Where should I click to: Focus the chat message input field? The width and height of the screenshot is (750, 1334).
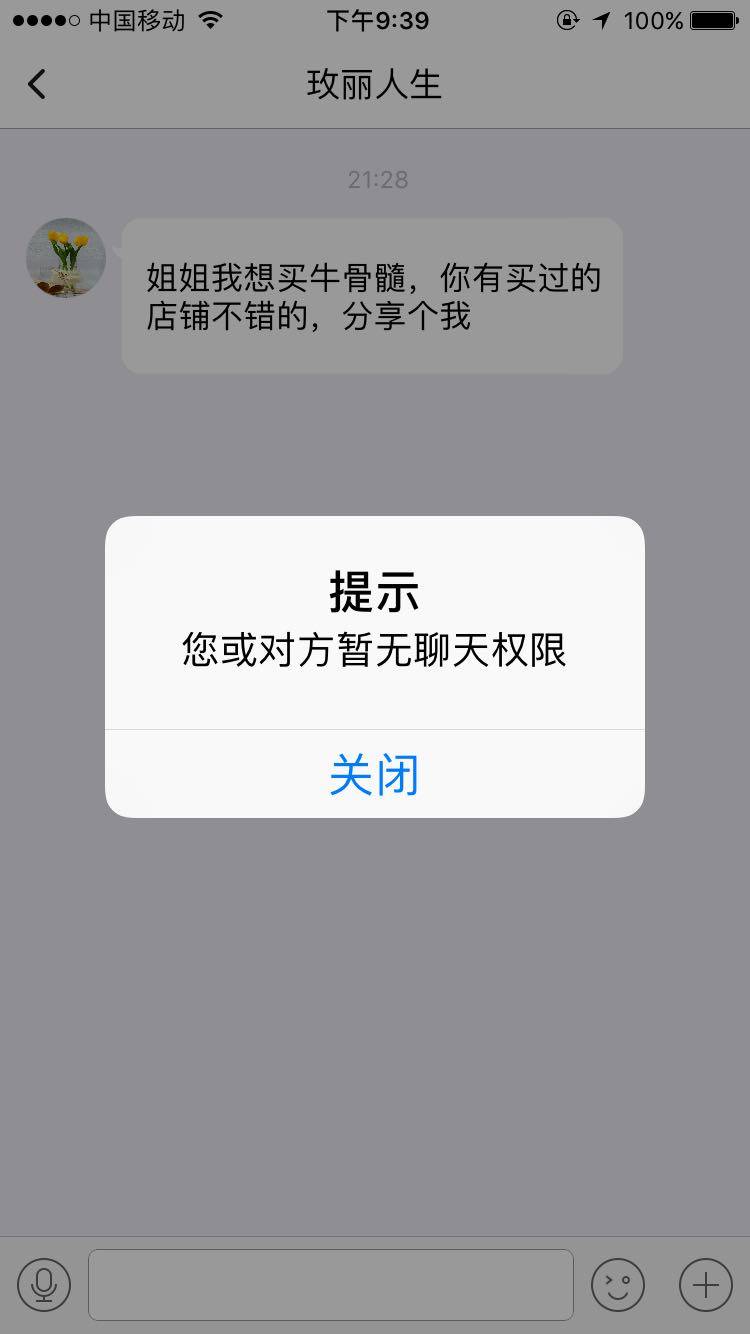pos(330,1284)
